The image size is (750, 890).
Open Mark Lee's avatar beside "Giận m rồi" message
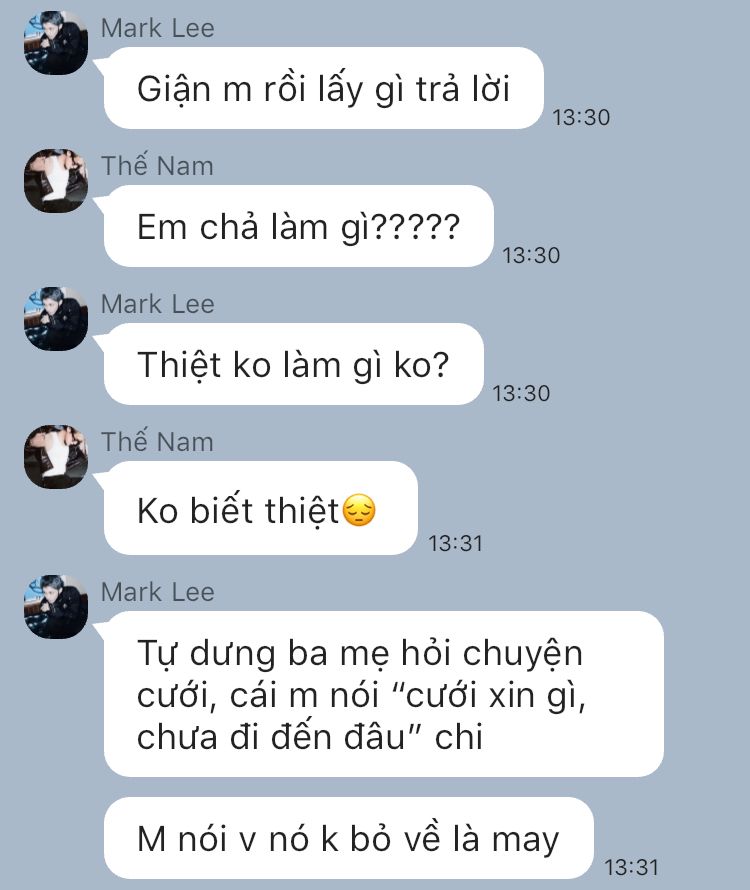(x=56, y=44)
